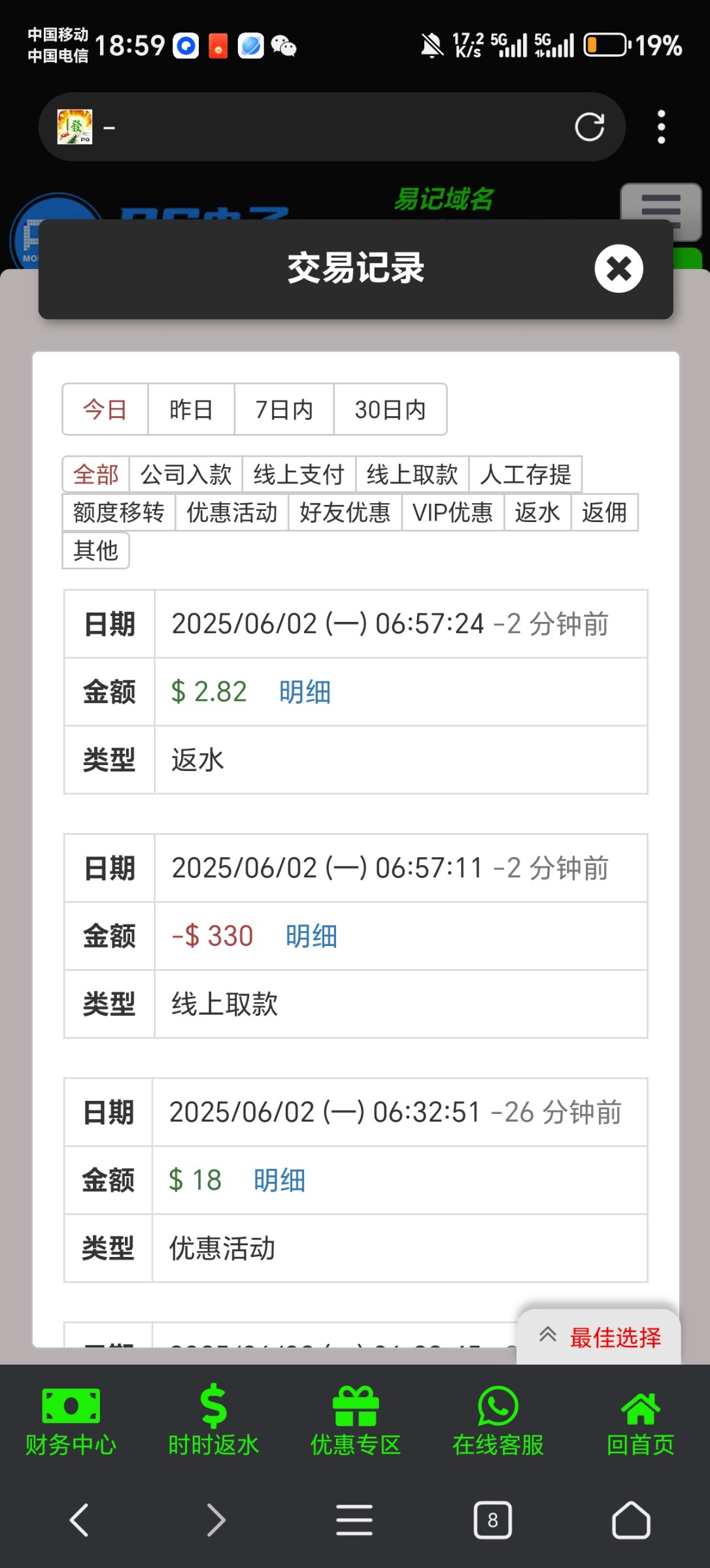Reload the page in the browser
Image resolution: width=710 pixels, height=1568 pixels.
point(589,127)
